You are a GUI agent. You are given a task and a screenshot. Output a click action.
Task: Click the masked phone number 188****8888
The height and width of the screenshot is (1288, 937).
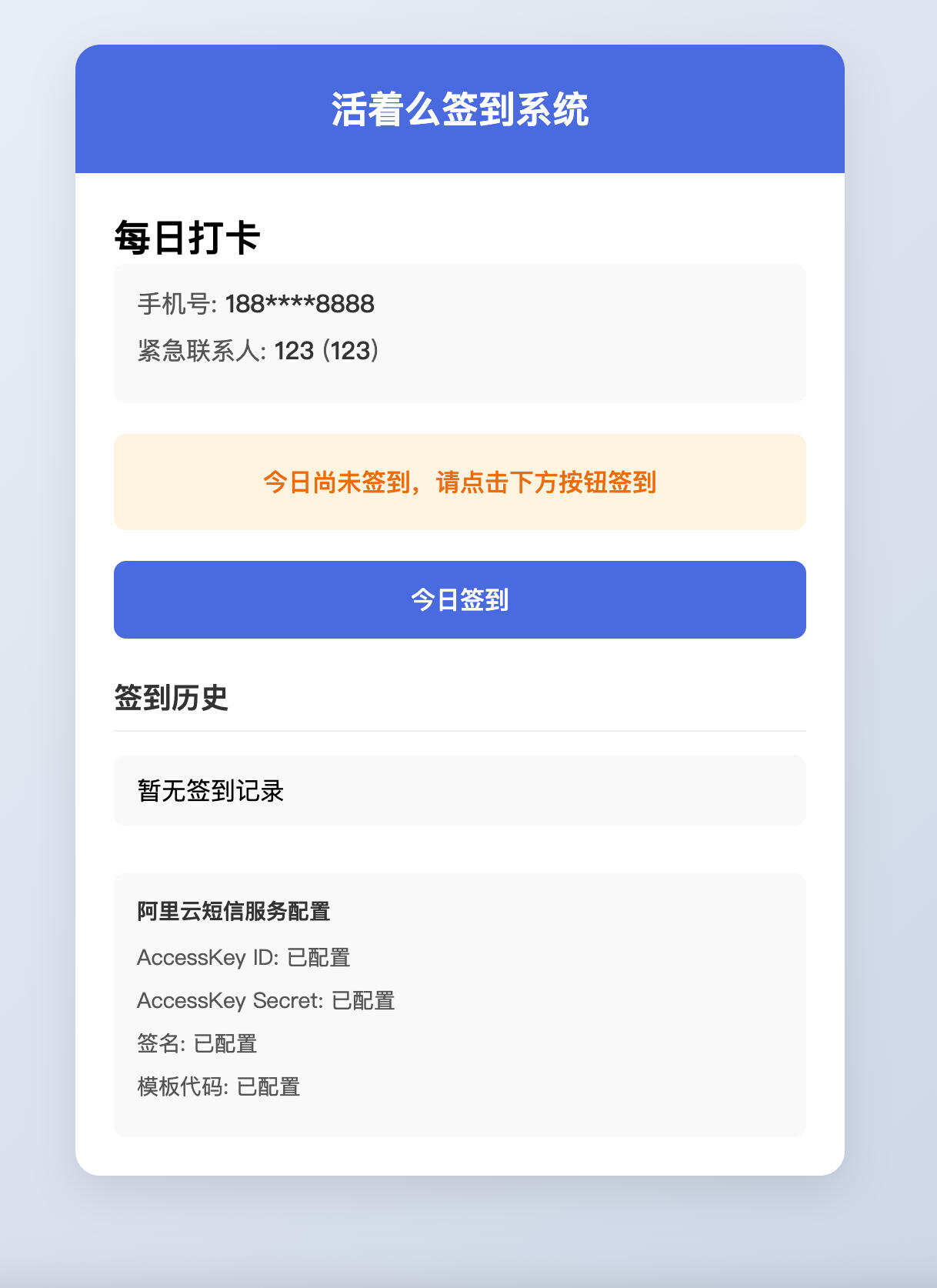coord(298,305)
